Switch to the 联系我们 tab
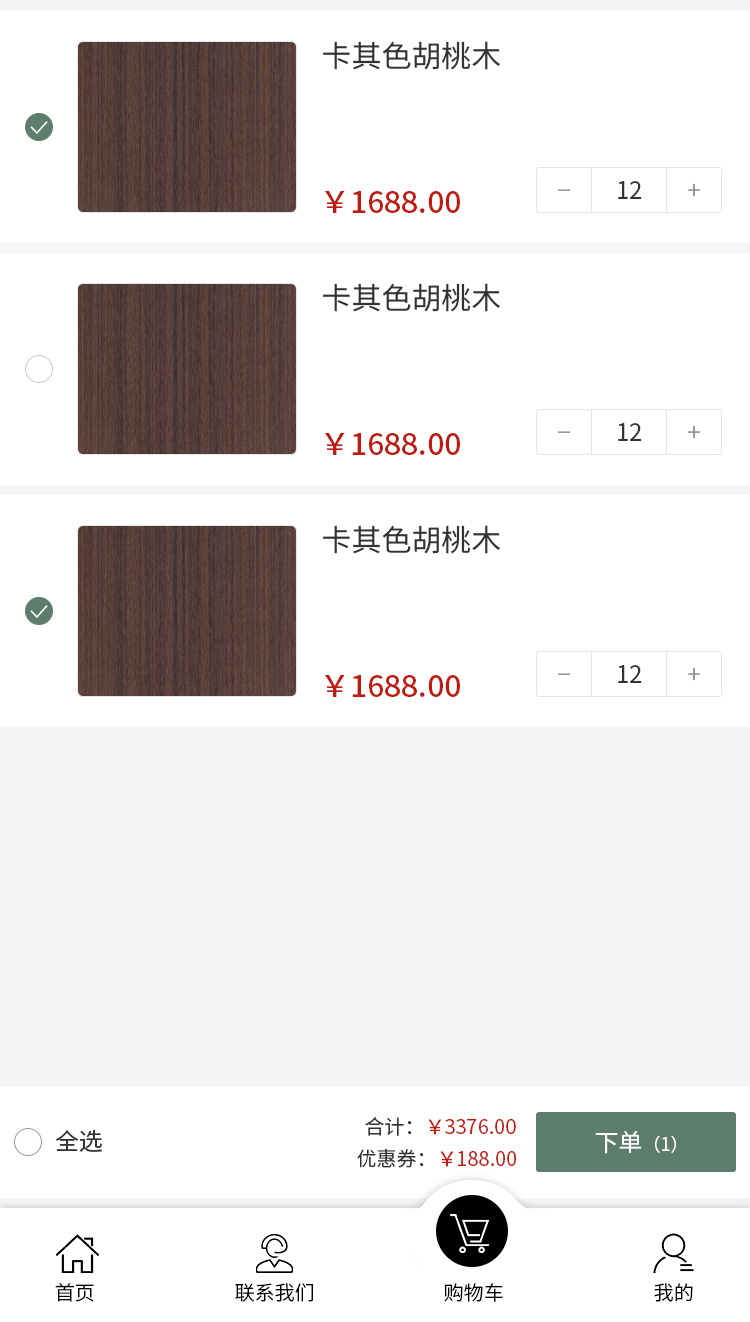The image size is (750, 1322). click(x=274, y=1268)
